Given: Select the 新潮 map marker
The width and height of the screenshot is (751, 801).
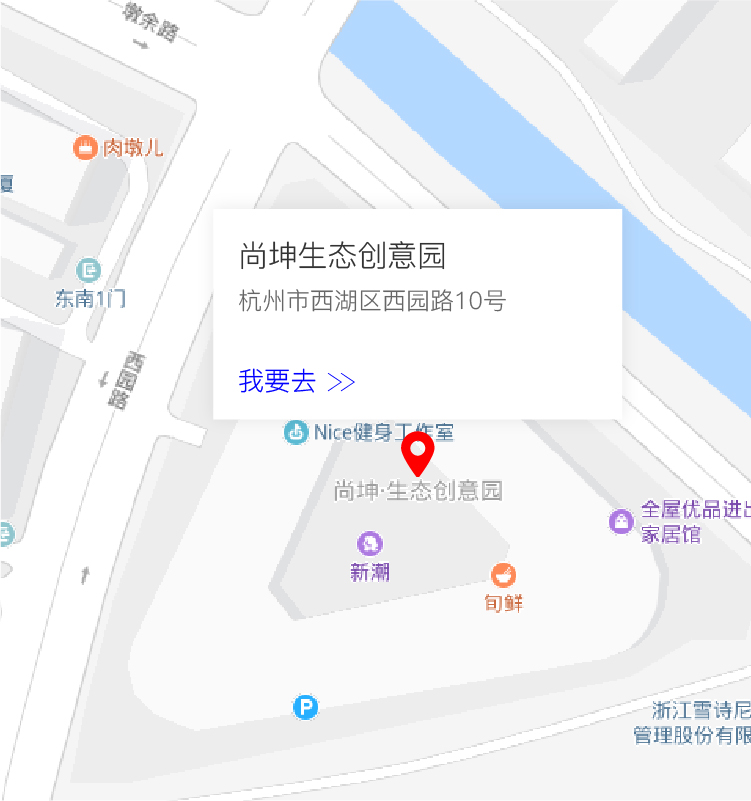Looking at the screenshot, I should click(x=370, y=544).
